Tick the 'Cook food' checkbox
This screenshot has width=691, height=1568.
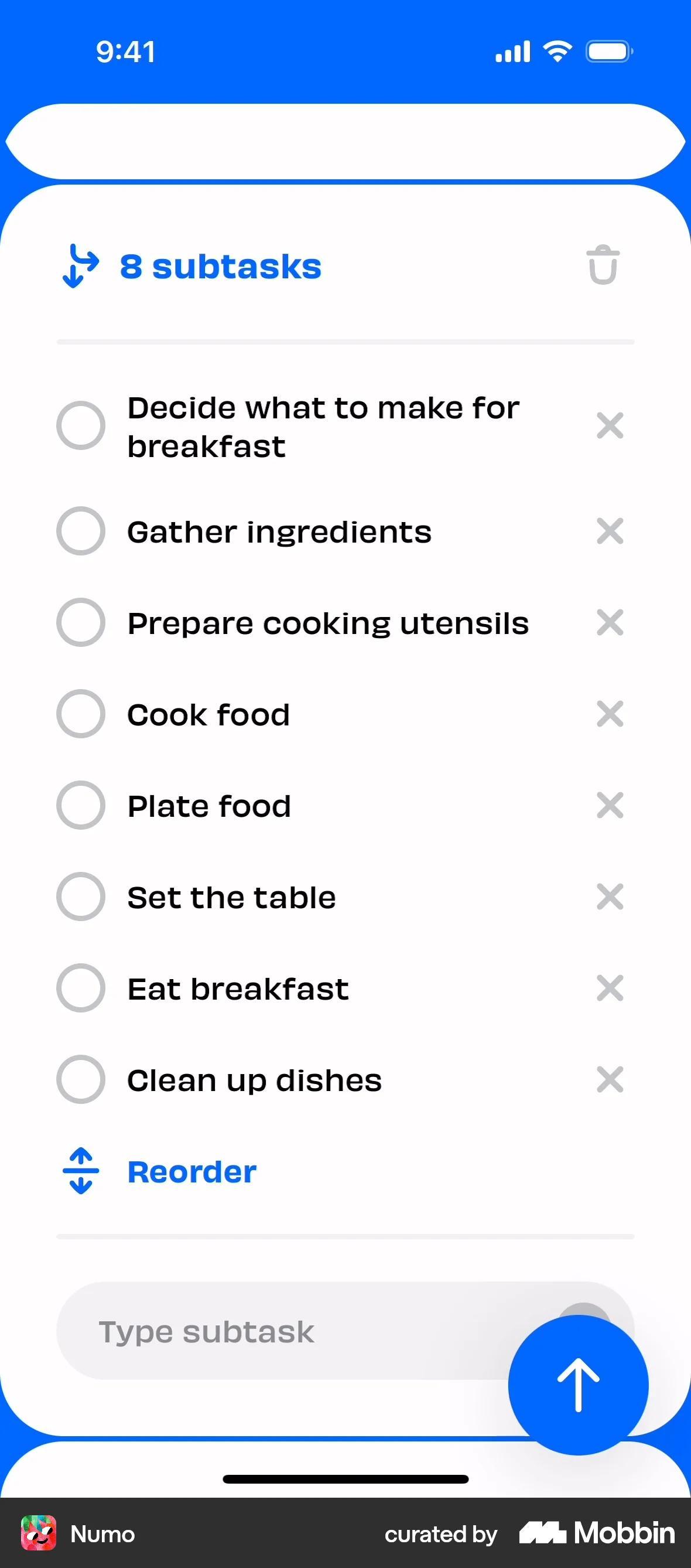[x=81, y=713]
